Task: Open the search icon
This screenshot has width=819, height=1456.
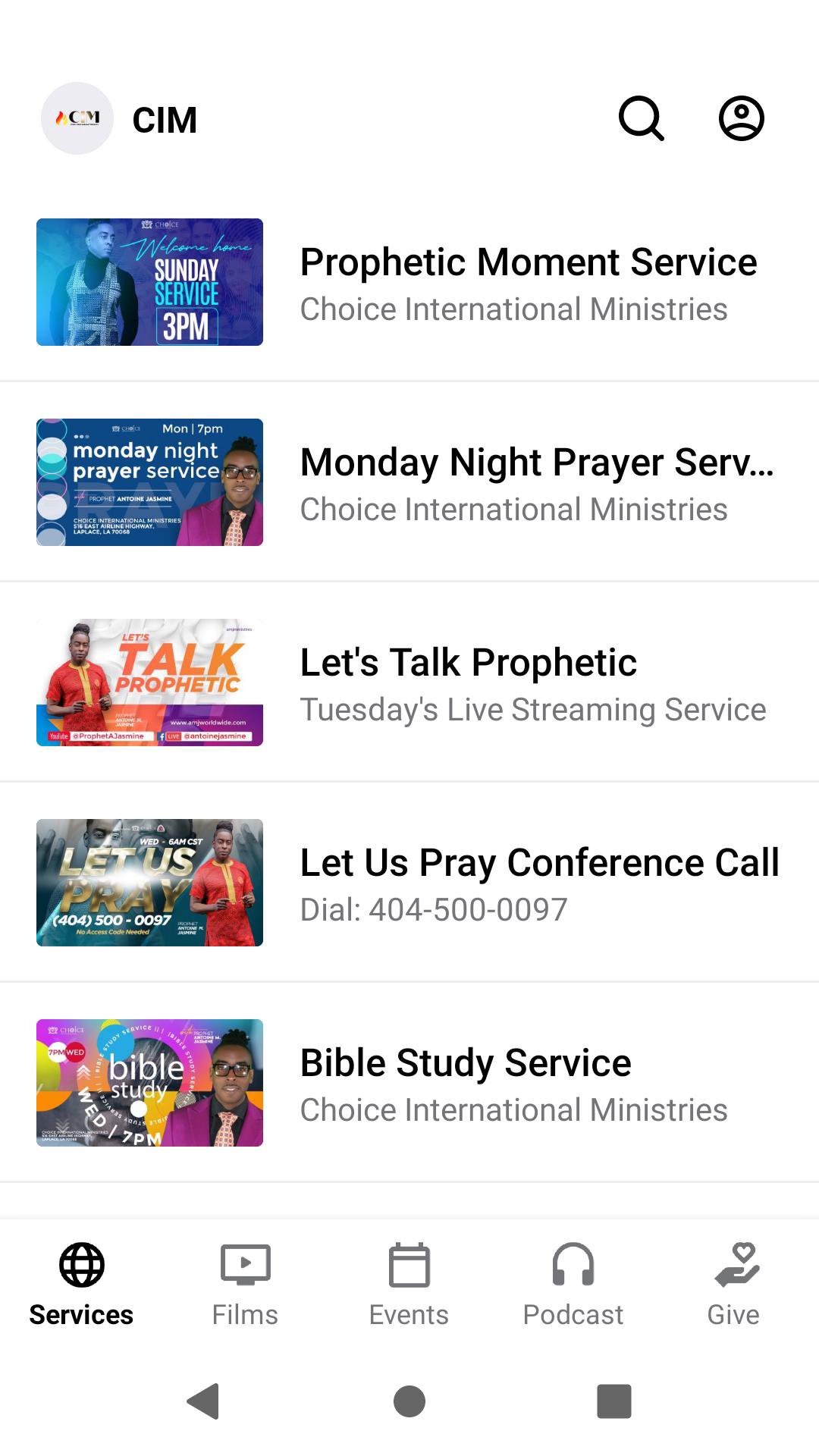Action: [x=642, y=118]
